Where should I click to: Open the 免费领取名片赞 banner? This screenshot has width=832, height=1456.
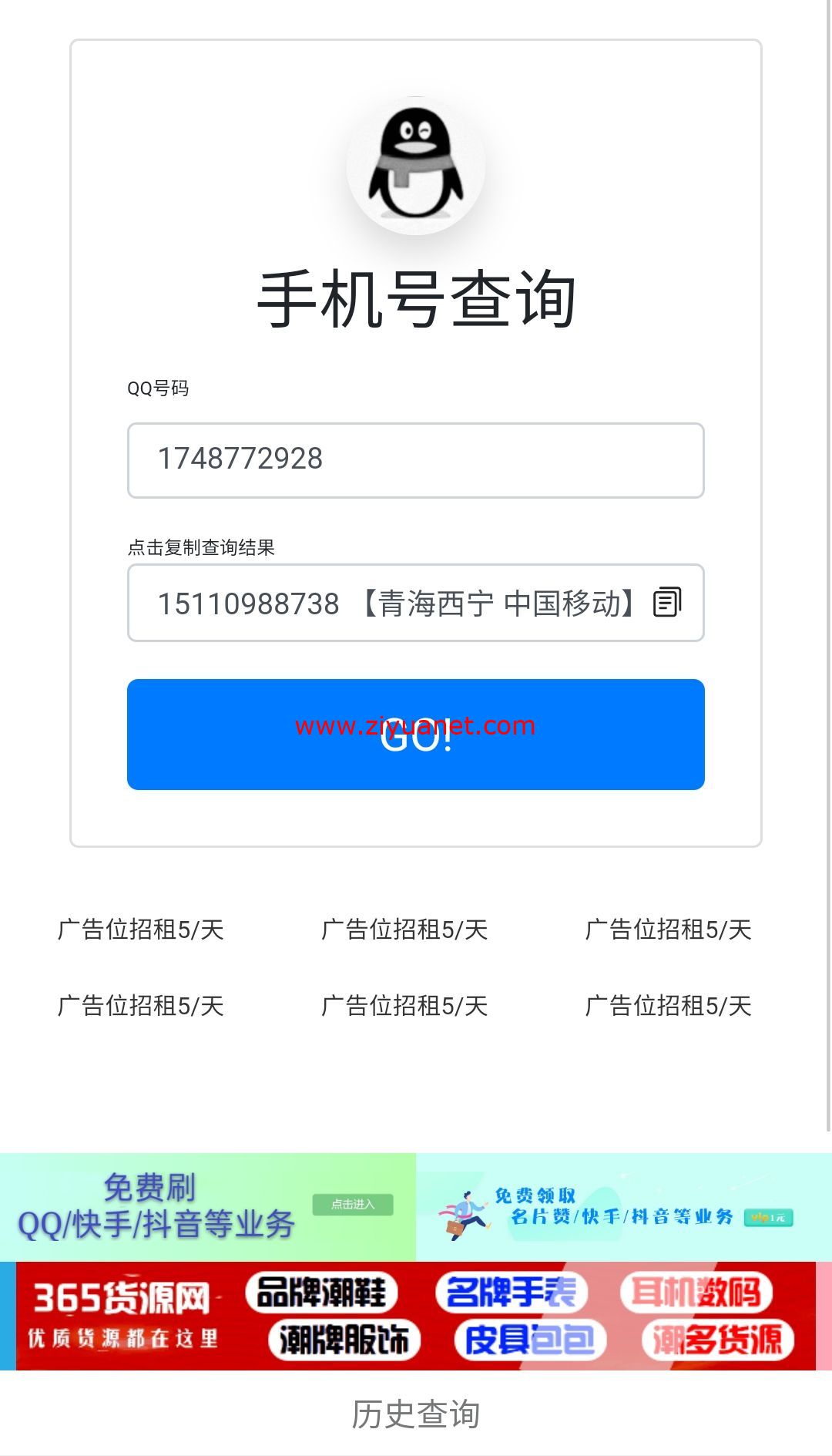[623, 1206]
